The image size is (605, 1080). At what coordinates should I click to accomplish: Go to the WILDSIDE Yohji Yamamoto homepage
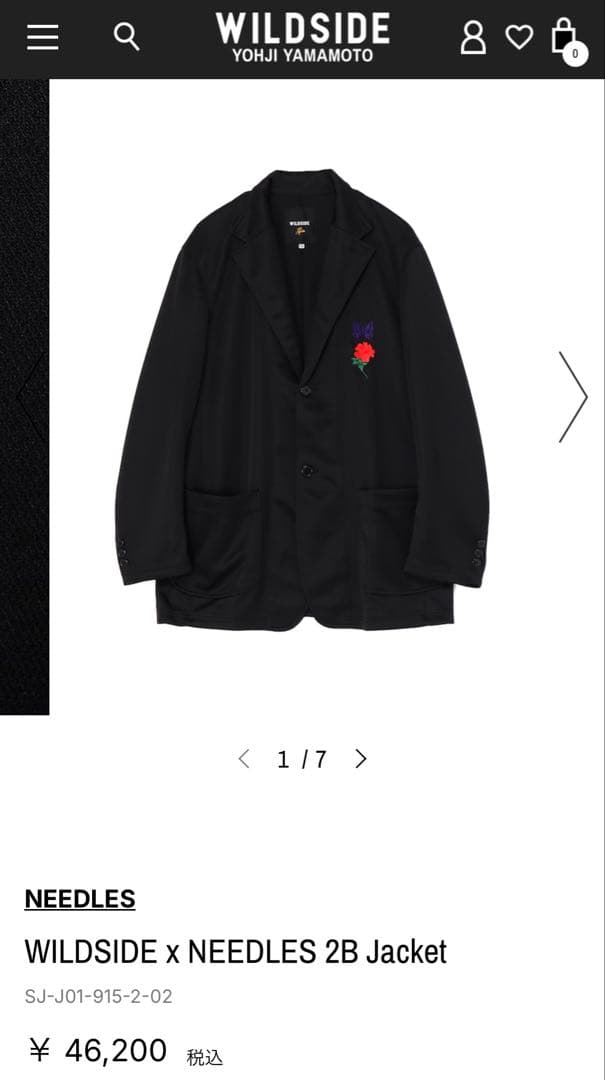302,37
